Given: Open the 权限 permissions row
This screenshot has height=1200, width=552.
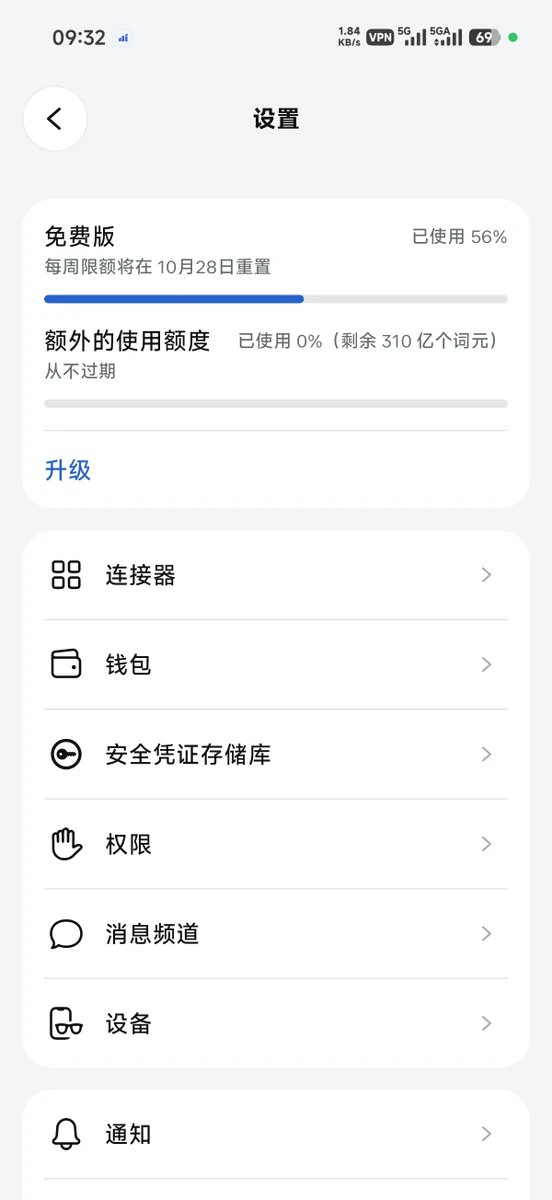Looking at the screenshot, I should tap(276, 845).
